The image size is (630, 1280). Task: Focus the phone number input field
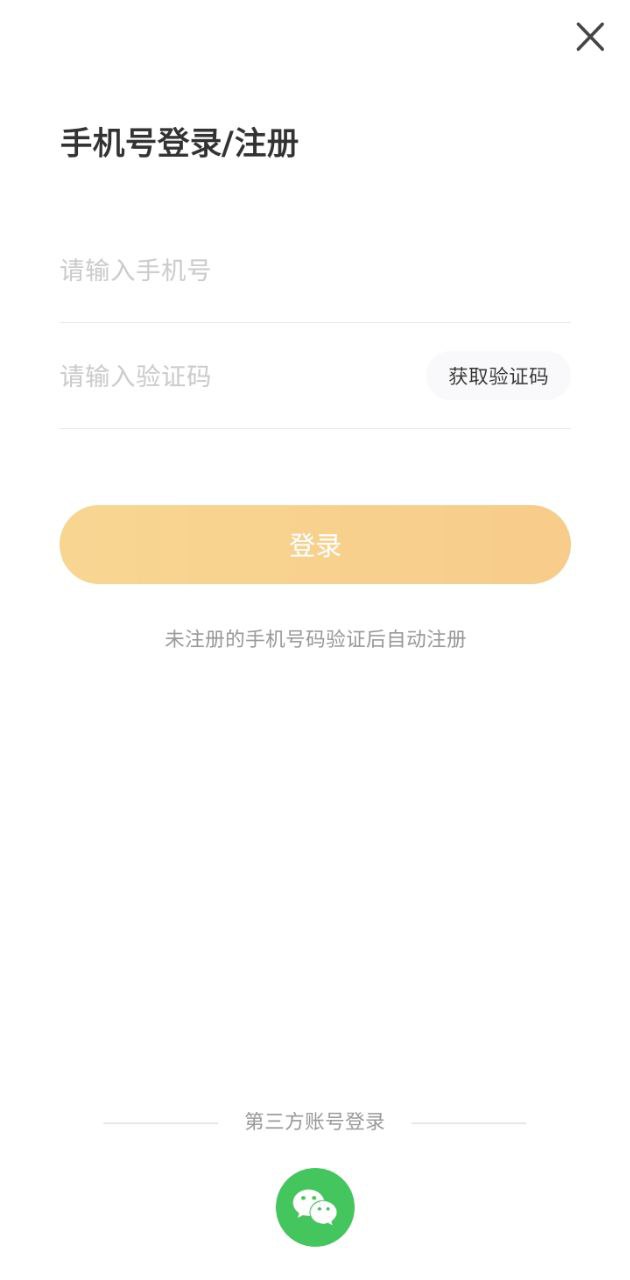point(300,271)
